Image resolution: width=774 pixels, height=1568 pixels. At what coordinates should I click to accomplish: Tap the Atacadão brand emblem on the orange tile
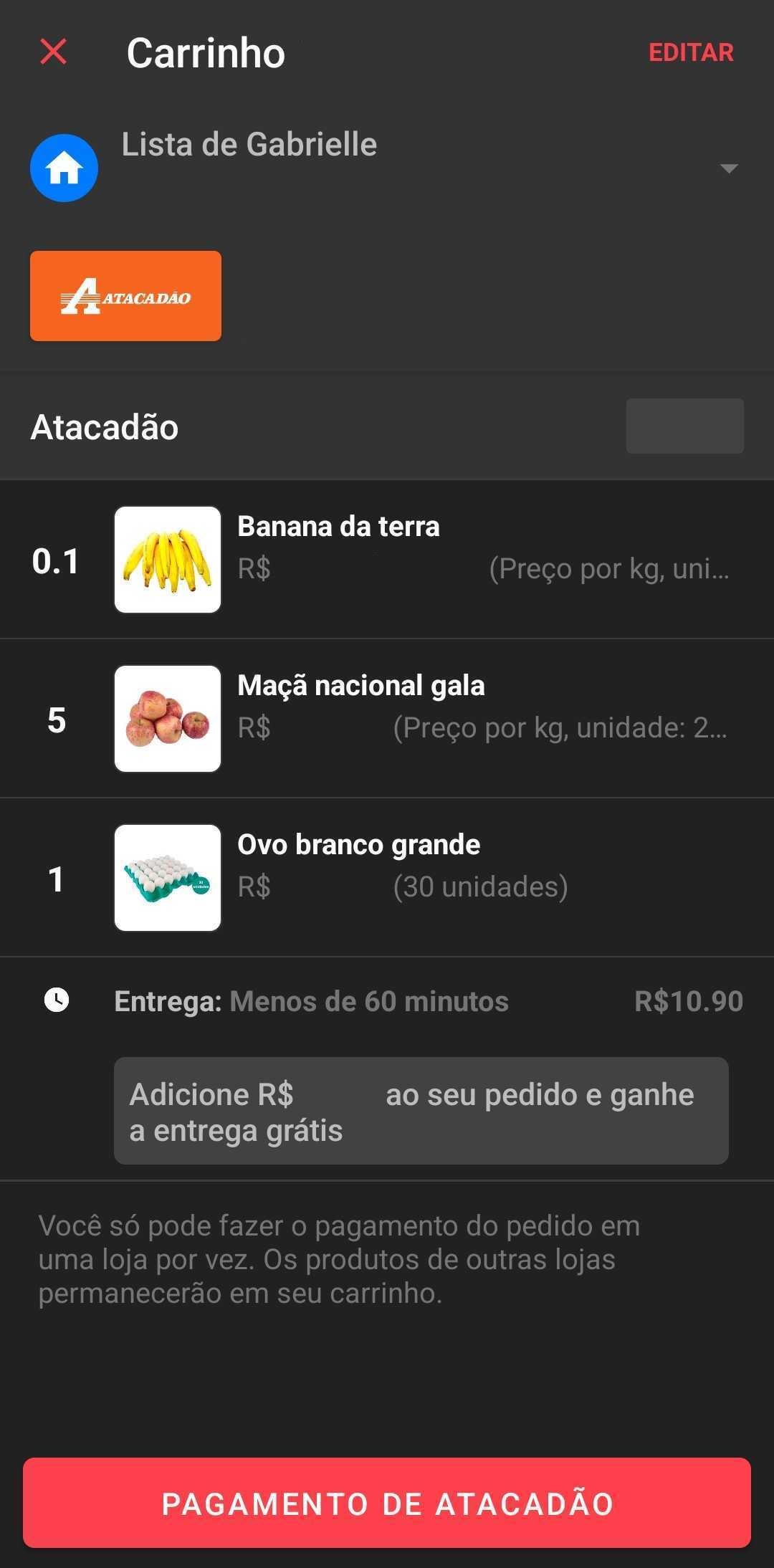(x=125, y=295)
